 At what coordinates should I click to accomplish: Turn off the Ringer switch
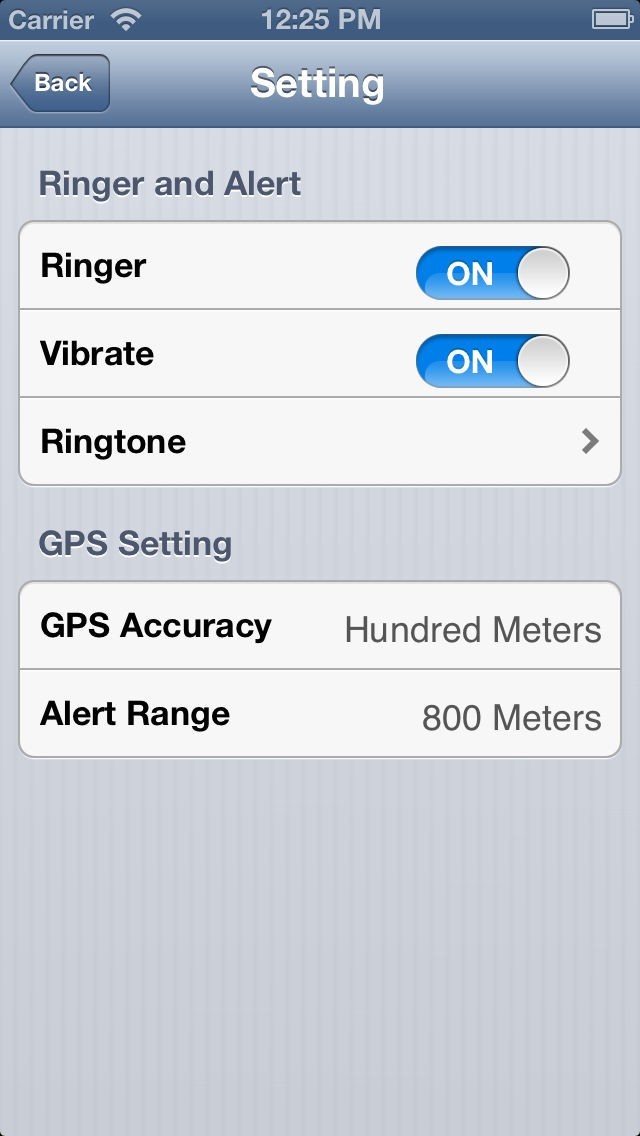492,273
